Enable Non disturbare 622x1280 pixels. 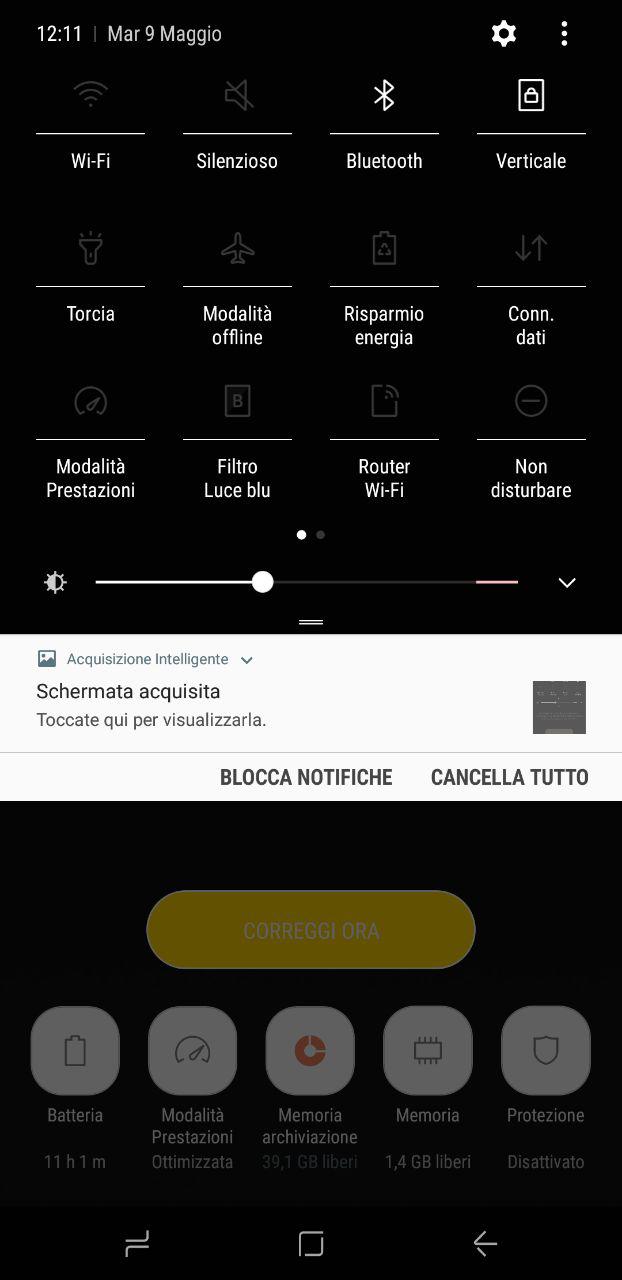coord(531,401)
